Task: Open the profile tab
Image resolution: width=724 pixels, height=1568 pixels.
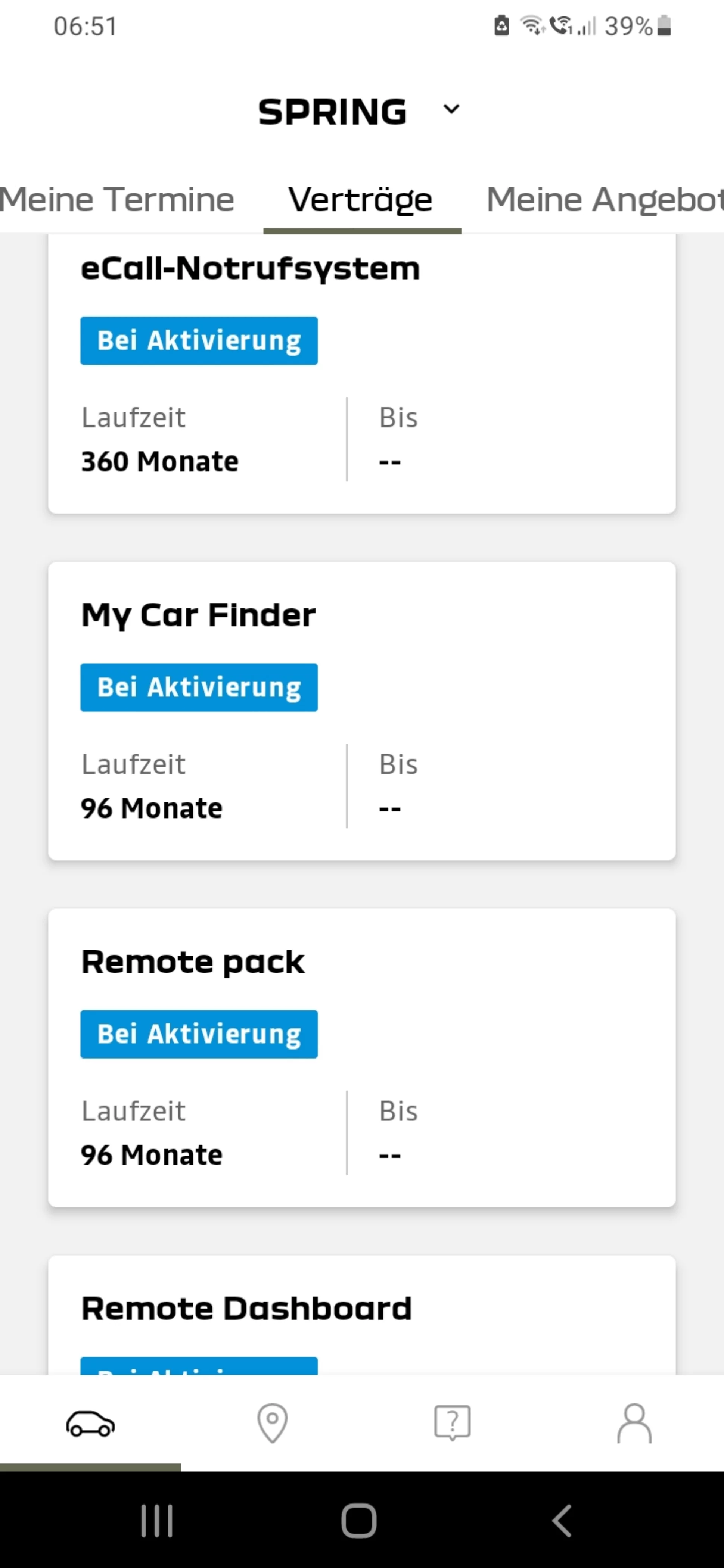Action: coord(634,1423)
